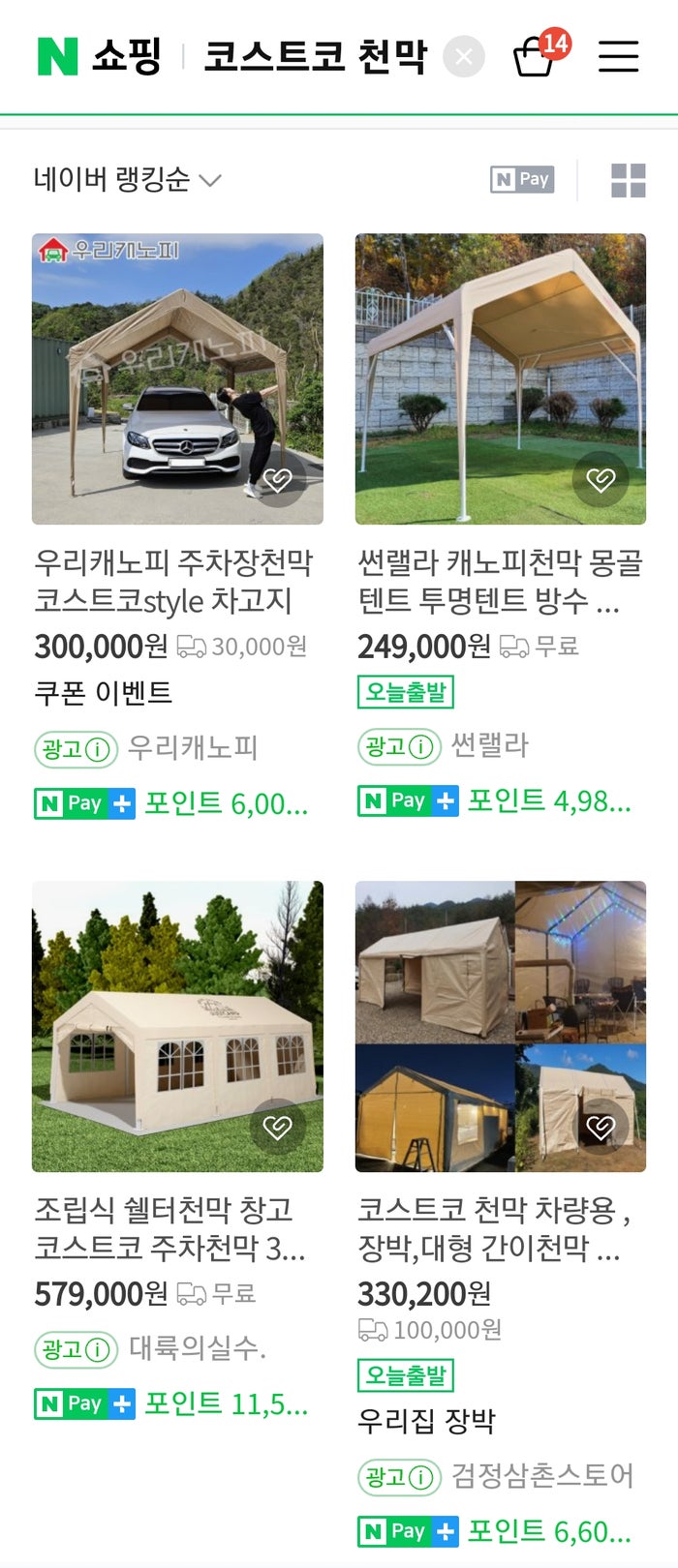
Task: Save 우리캐노피 주차장천막 to wishlist
Action: pyautogui.click(x=278, y=479)
